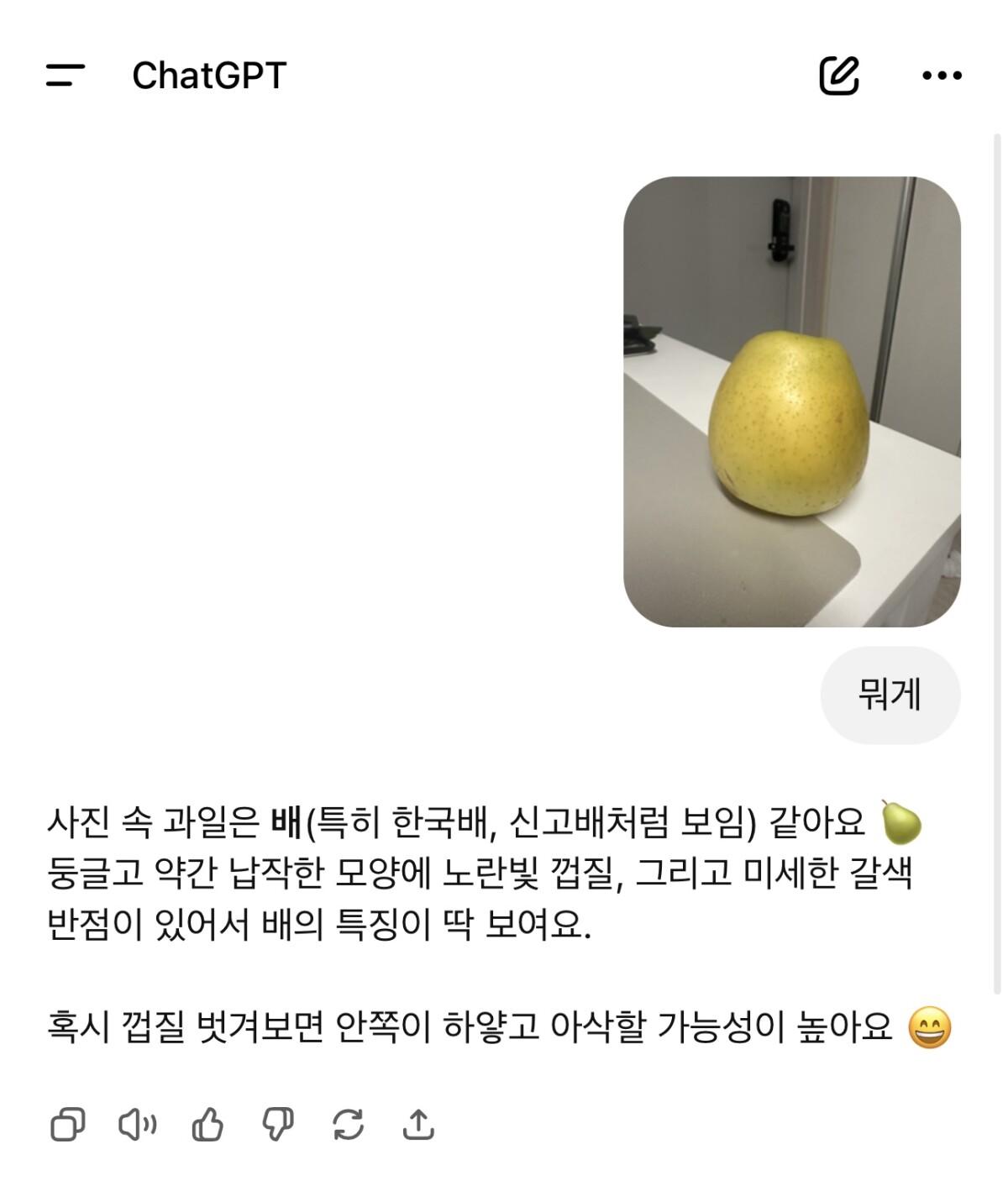
Task: Give the response a thumbs down
Action: tap(278, 1124)
